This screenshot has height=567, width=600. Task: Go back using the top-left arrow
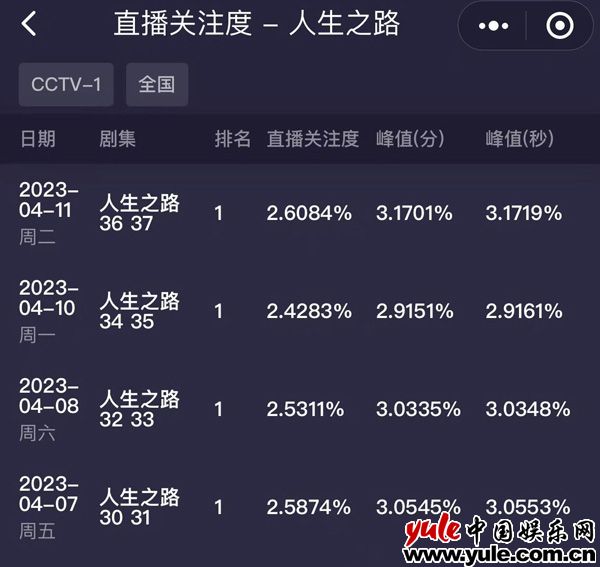[29, 24]
